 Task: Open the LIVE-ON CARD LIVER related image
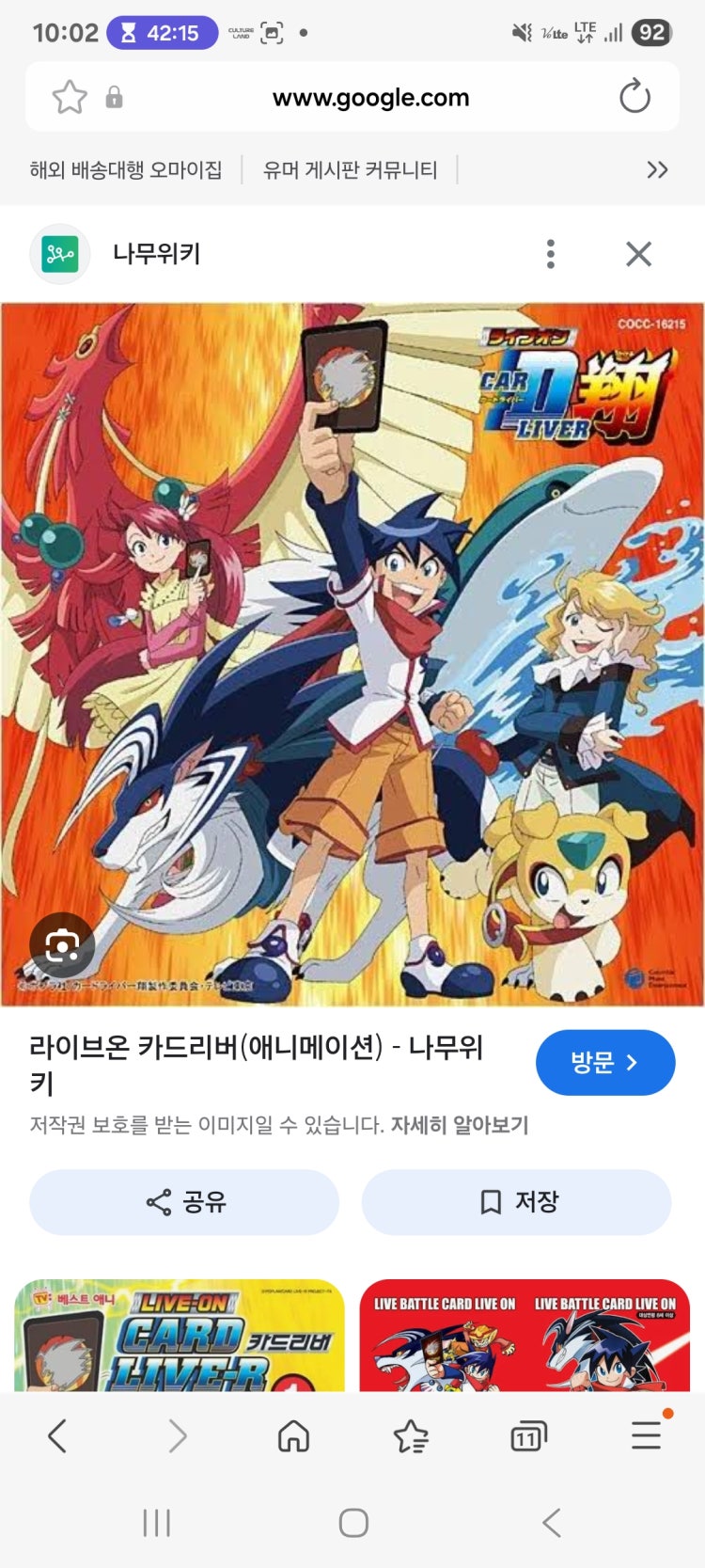pyautogui.click(x=179, y=1336)
